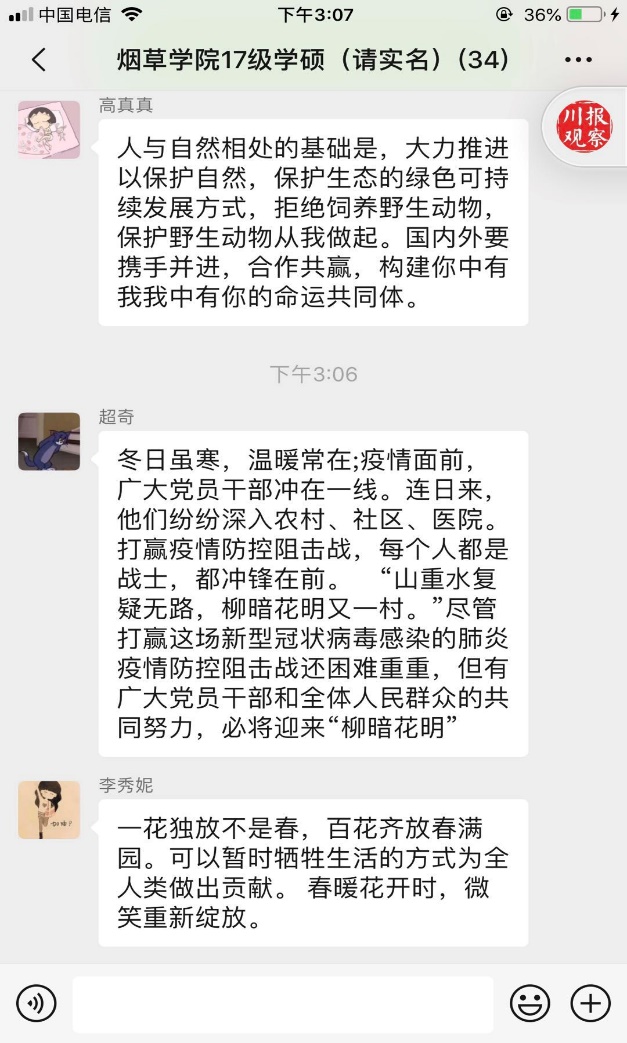Open the plus attachments menu
Screen dimensions: 627x1043
pyautogui.click(x=590, y=1003)
